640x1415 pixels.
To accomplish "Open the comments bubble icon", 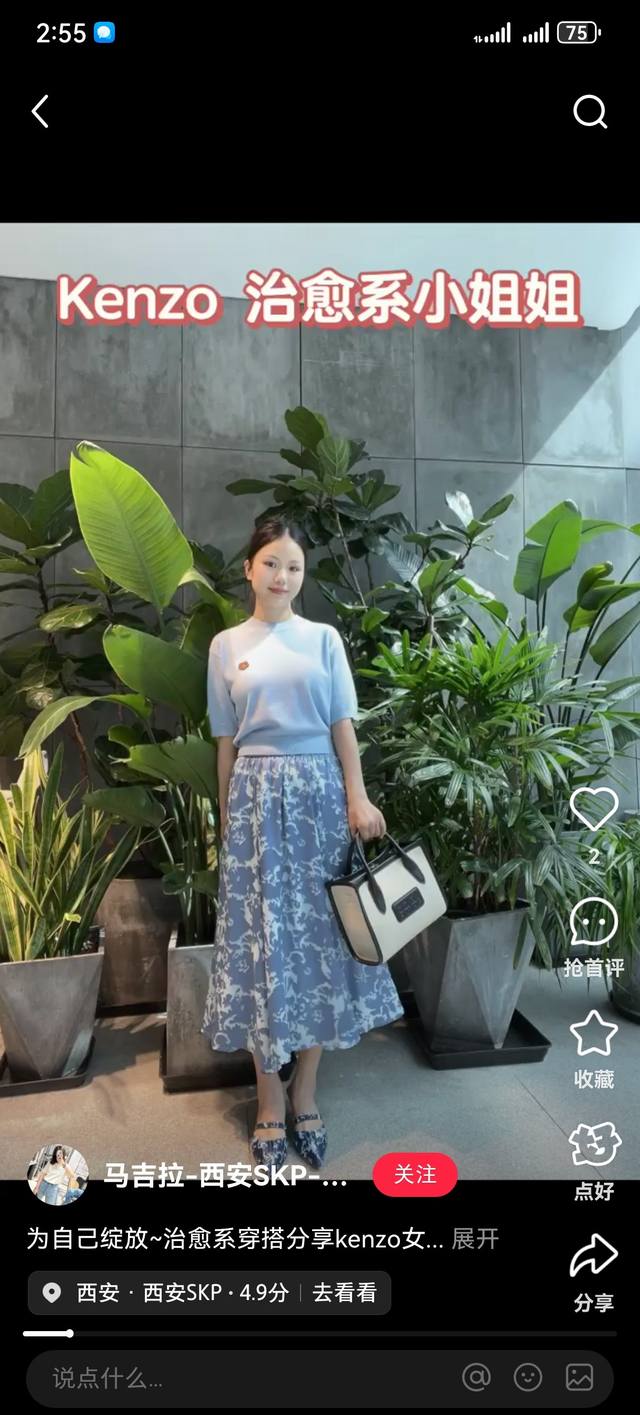I will tap(594, 922).
